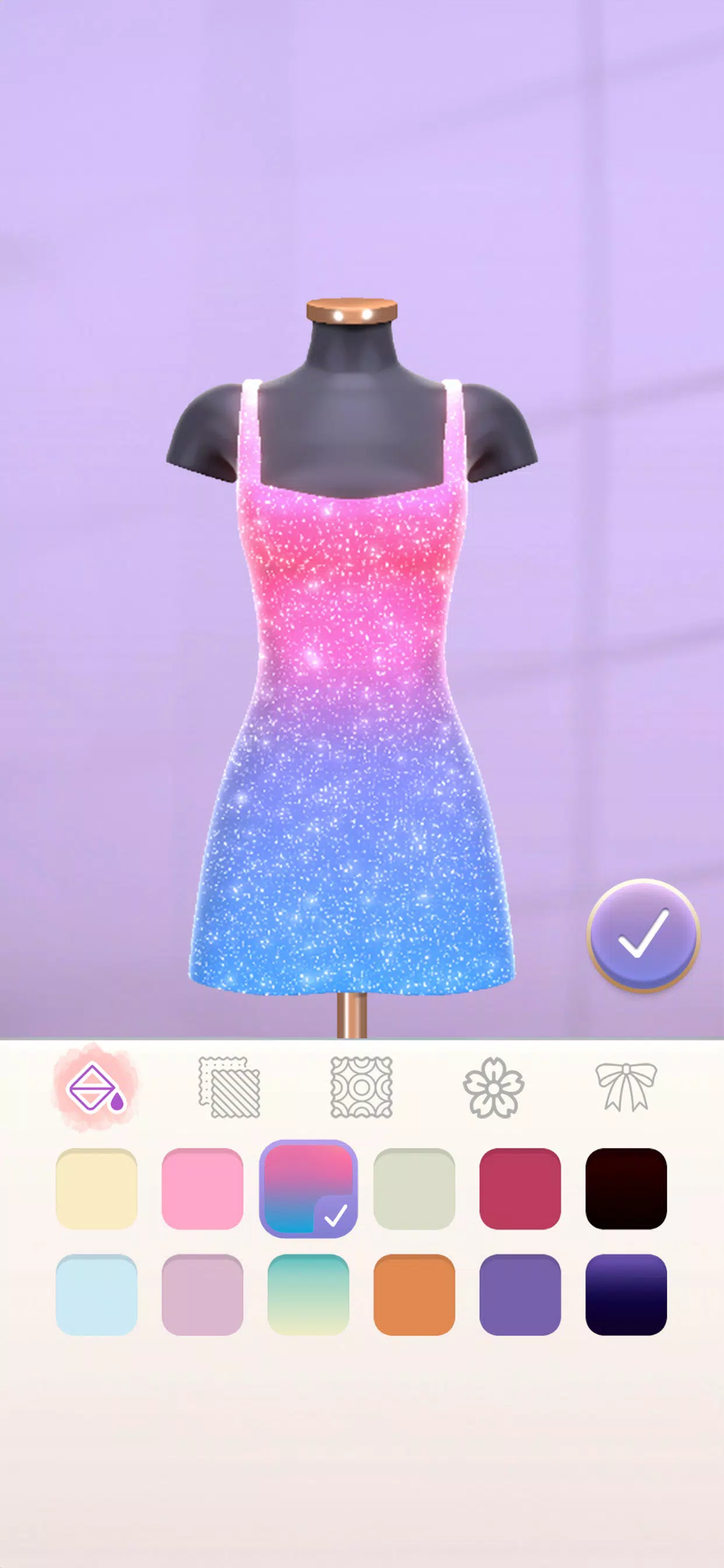Apply the dark navy-purple gradient swatch
Viewport: 724px width, 1568px height.
click(x=625, y=1294)
